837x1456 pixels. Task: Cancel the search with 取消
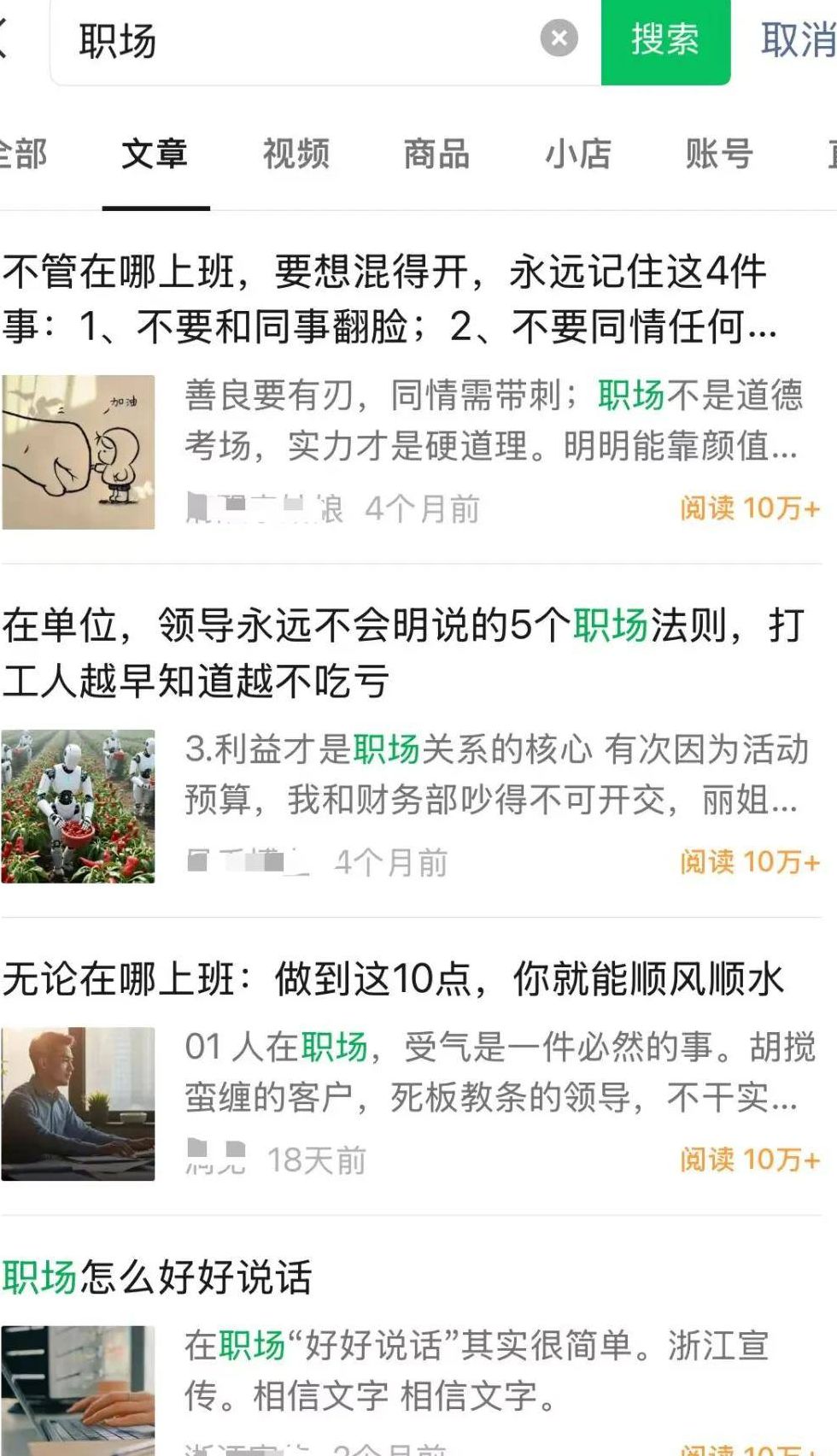tap(798, 40)
